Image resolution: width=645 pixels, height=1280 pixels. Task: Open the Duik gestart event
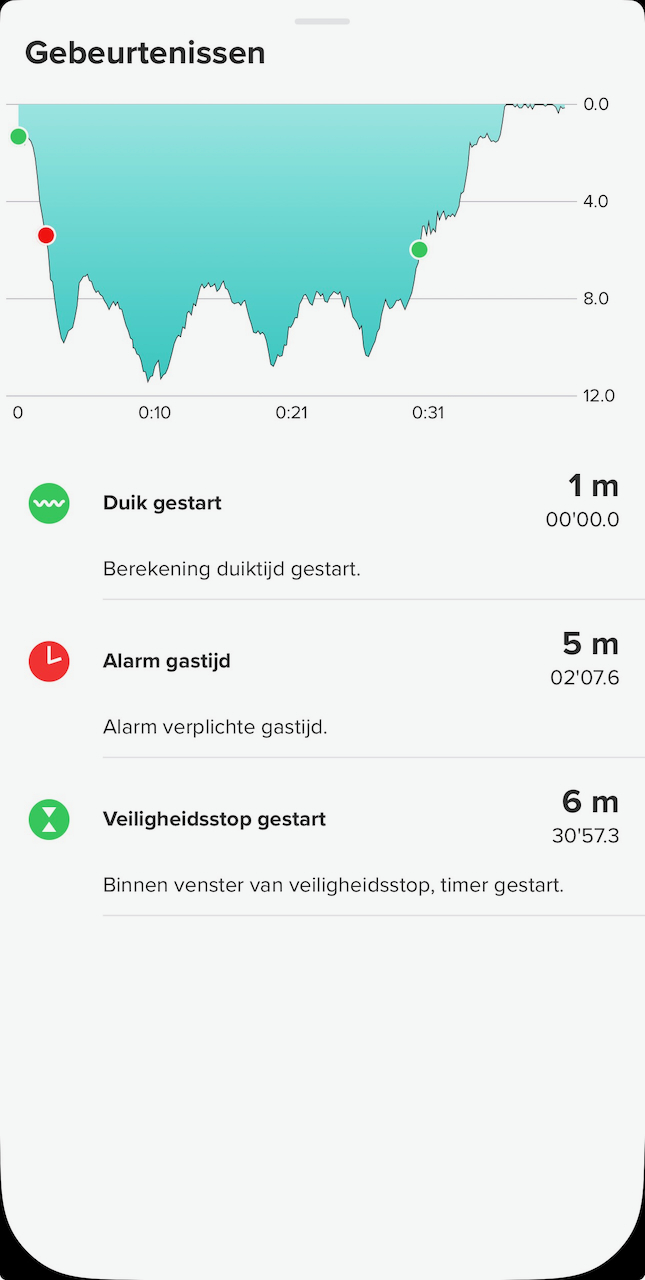[322, 524]
